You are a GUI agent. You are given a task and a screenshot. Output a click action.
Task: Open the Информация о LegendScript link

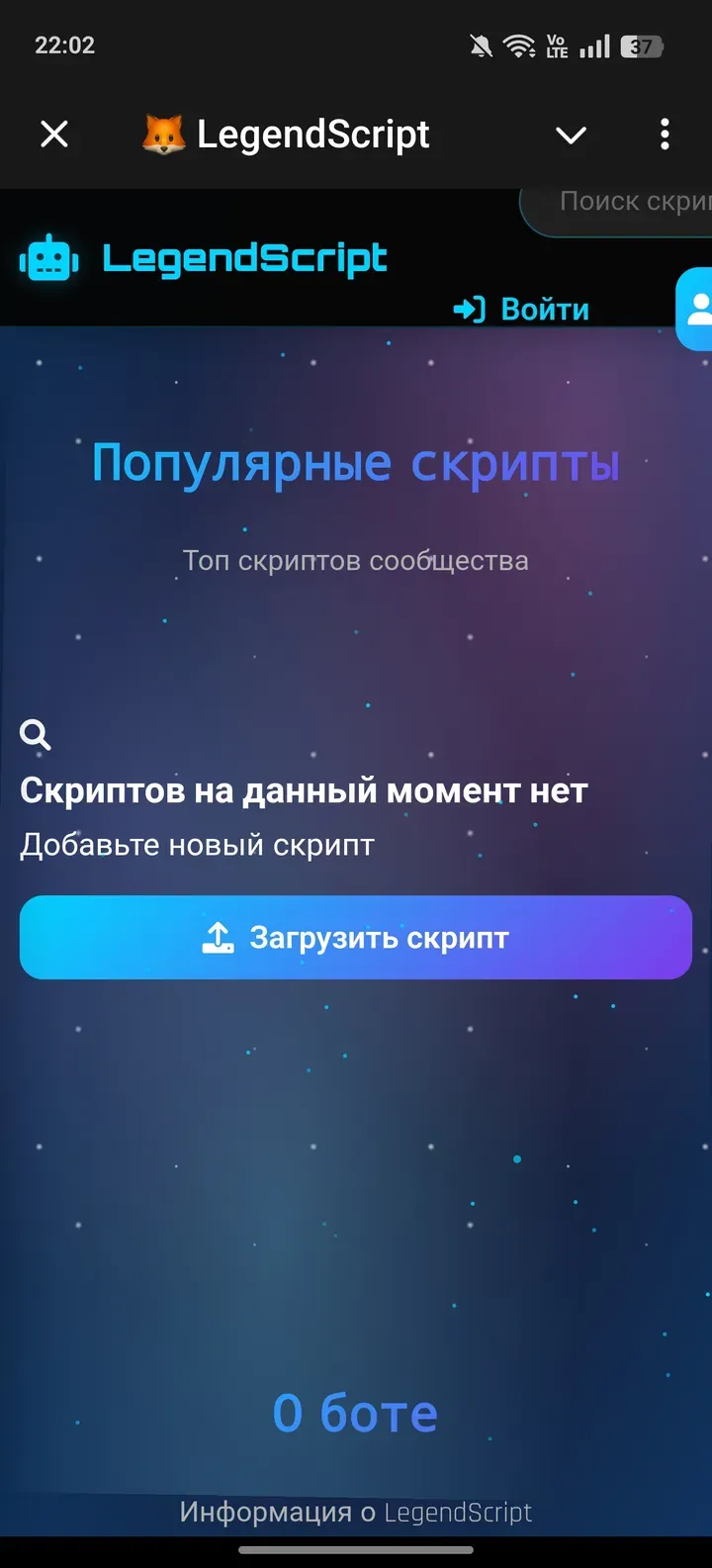[355, 1512]
